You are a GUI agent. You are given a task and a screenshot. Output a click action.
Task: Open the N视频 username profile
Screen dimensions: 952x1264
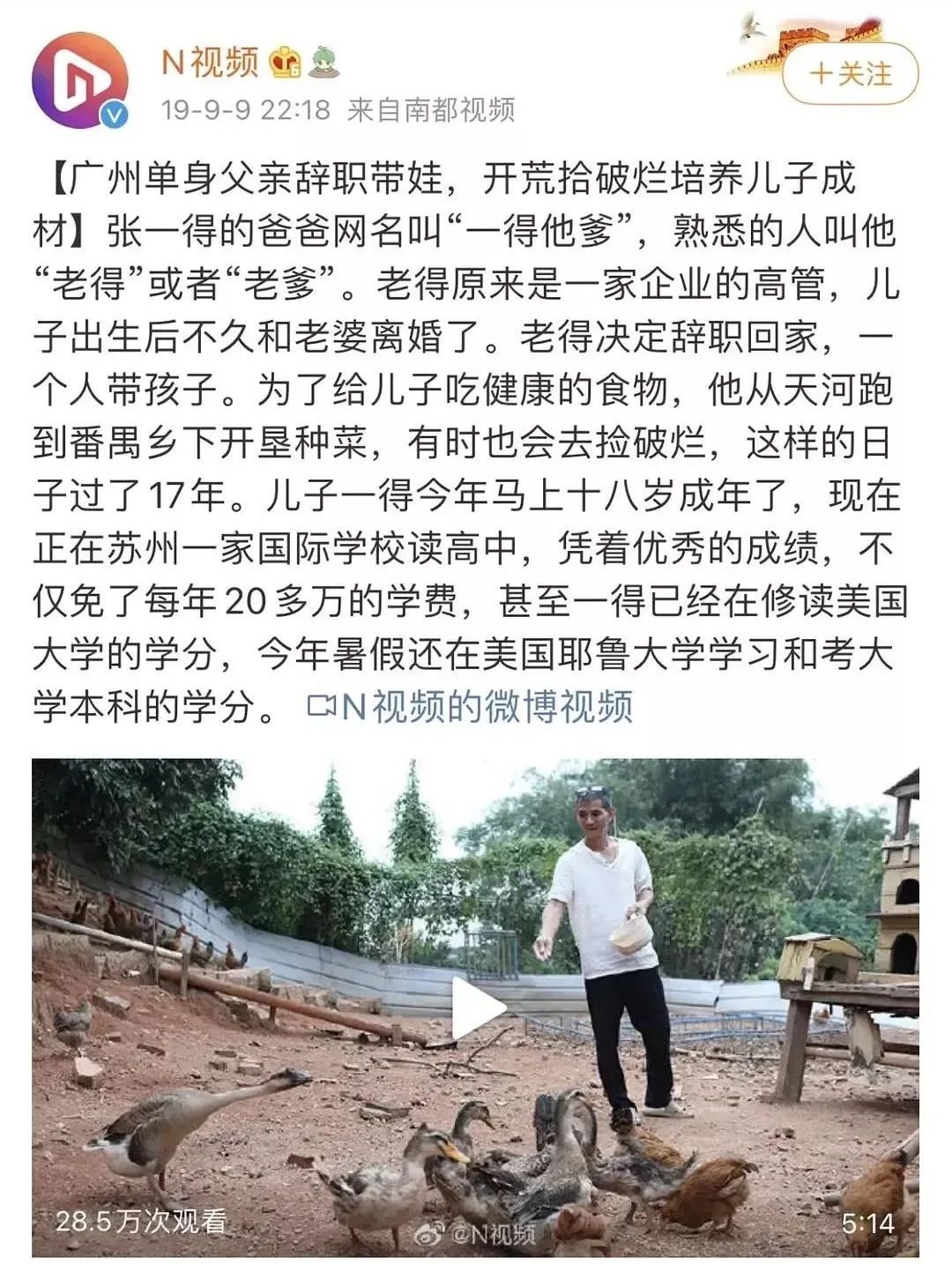click(210, 63)
